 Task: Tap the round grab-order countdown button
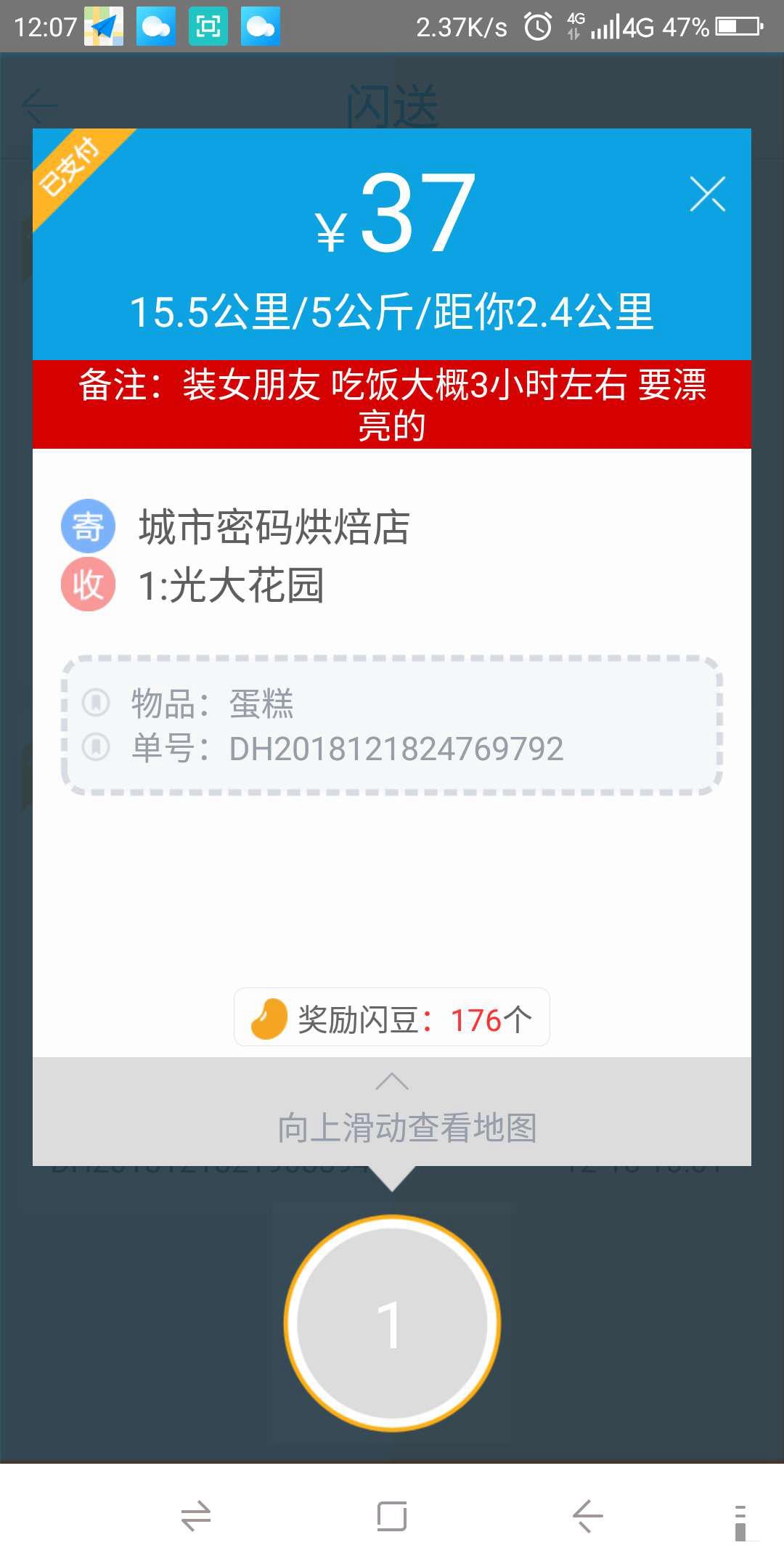tap(392, 1323)
